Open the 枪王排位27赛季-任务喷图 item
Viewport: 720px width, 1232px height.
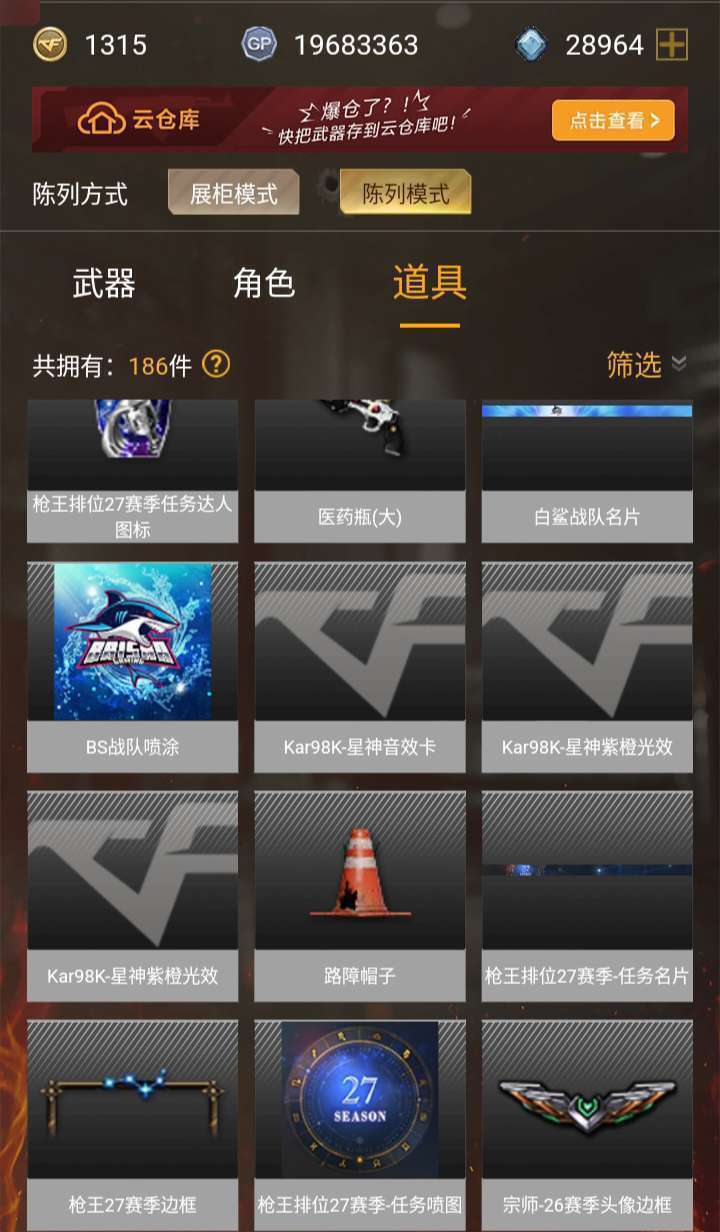pos(360,1125)
